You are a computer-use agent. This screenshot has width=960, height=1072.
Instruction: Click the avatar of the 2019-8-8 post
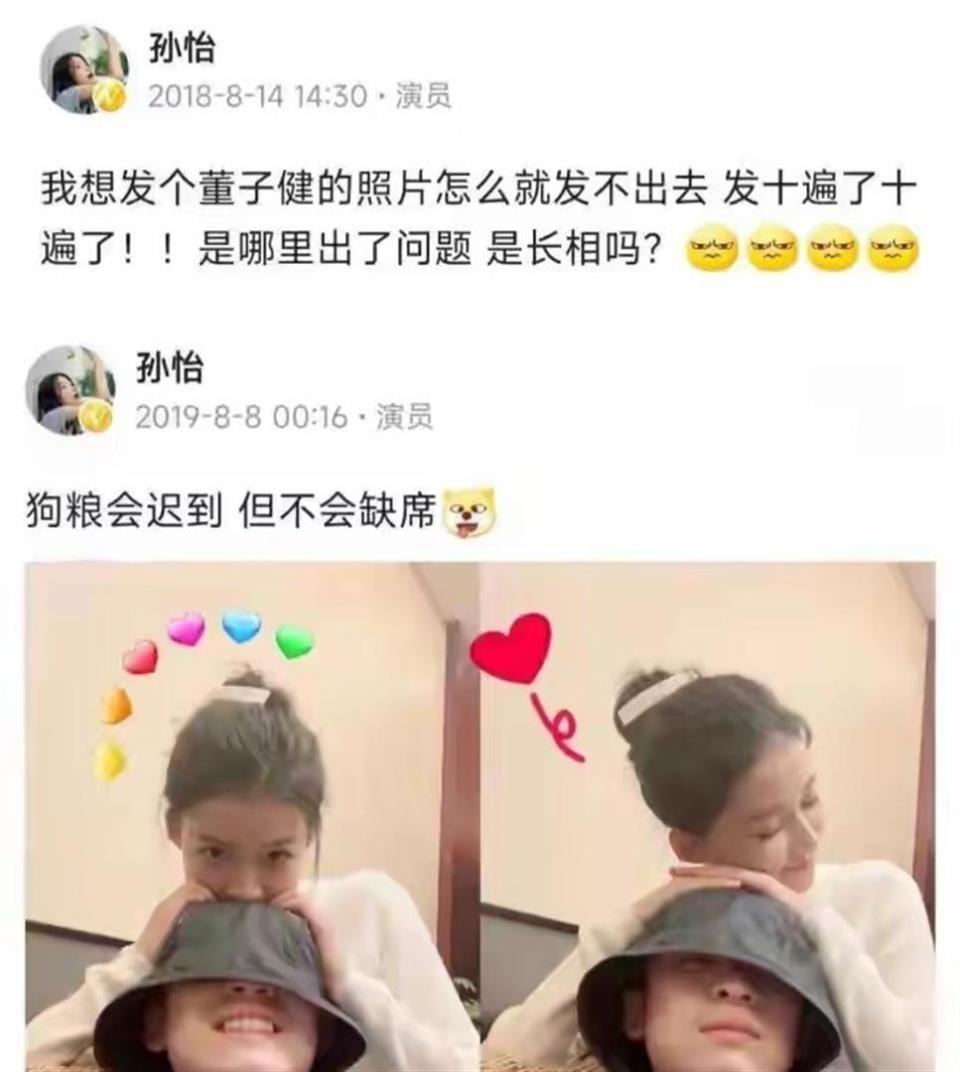(x=75, y=388)
